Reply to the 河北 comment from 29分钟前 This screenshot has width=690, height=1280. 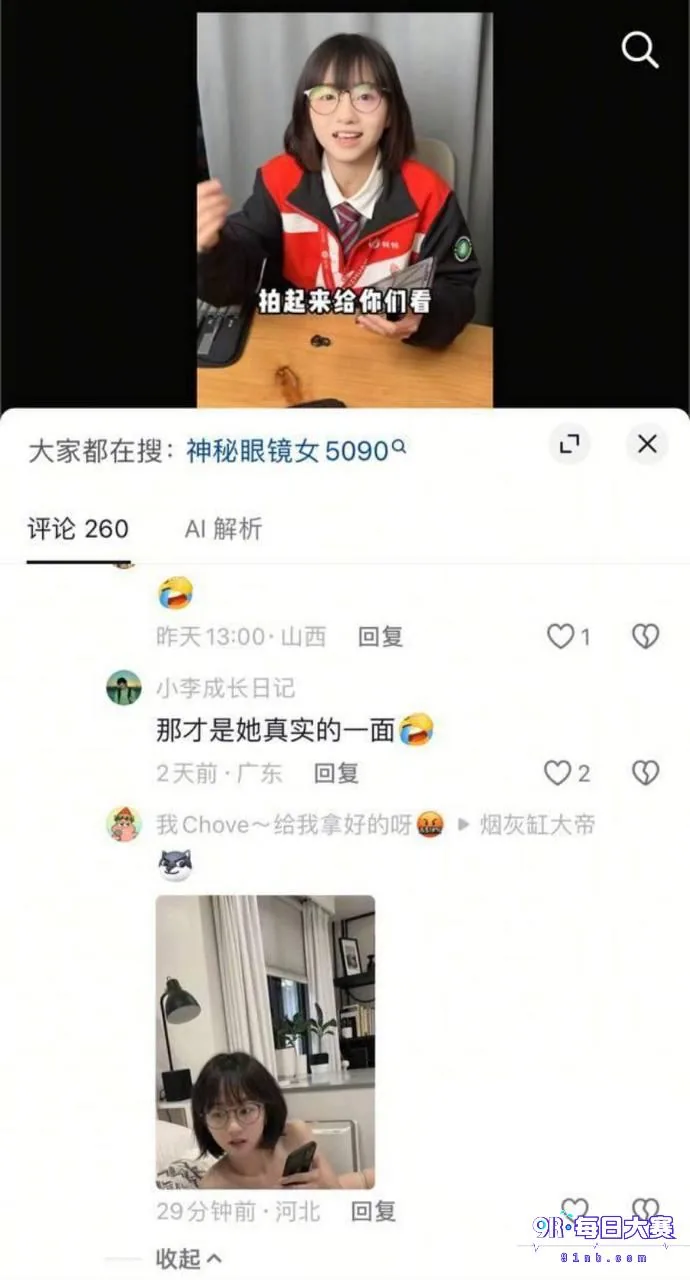click(373, 1212)
